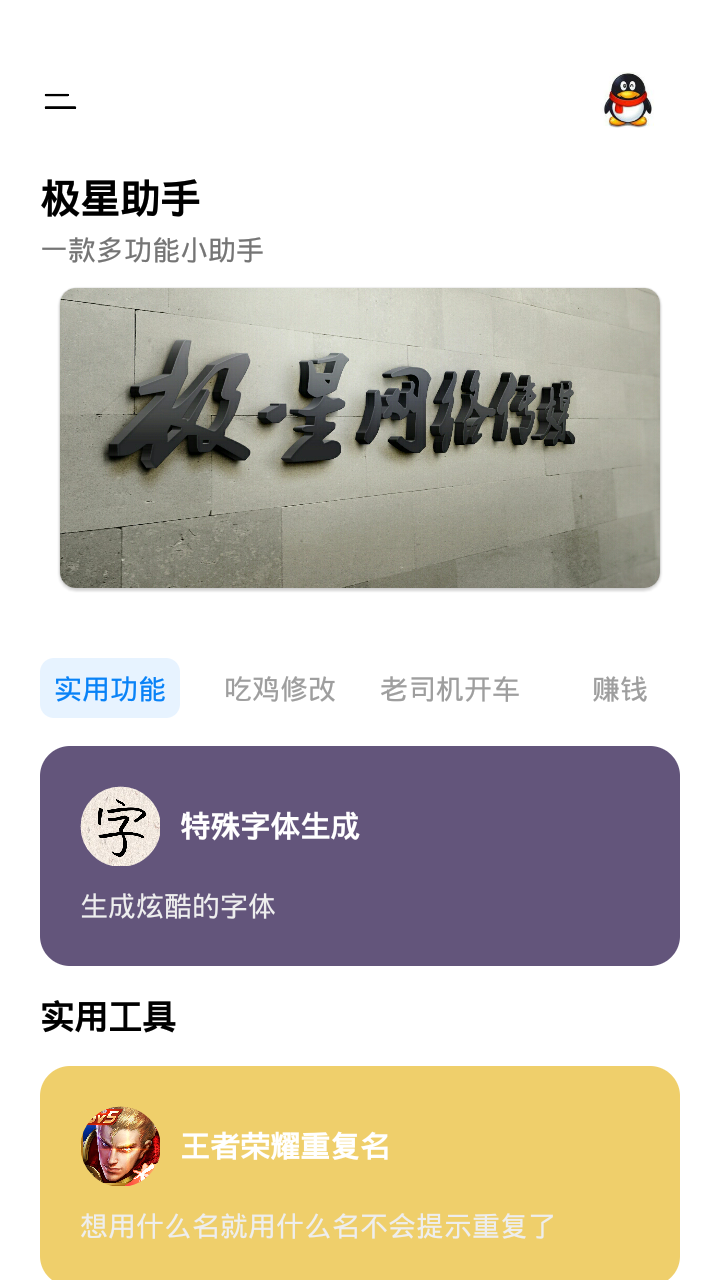Tap the 特殊字体生成 bold title text
Screen dimensions: 720x1280
coord(271,825)
